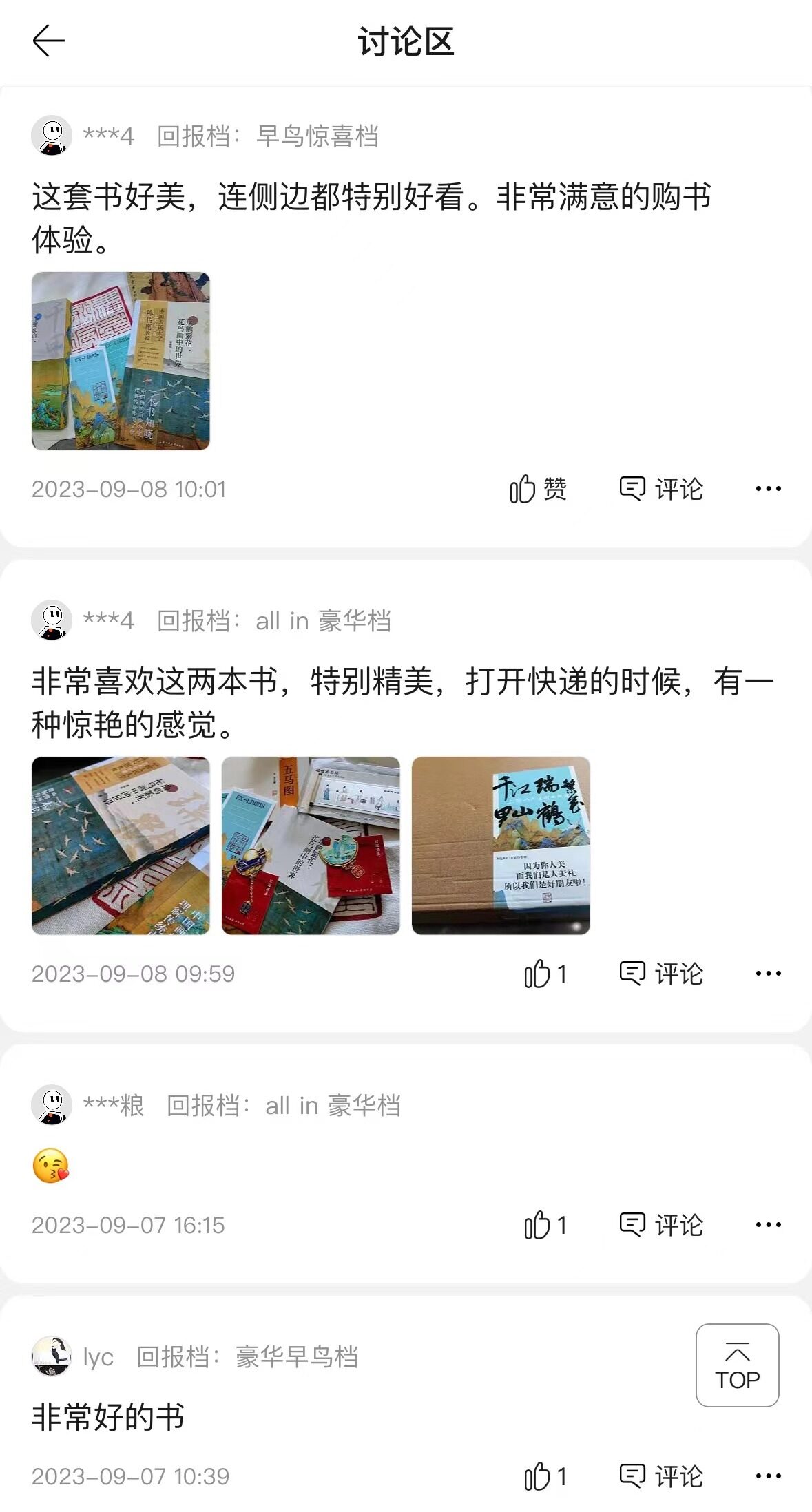Screen dimensions: 812x1512
Task: Open more options on ***粮's post
Action: (768, 1225)
